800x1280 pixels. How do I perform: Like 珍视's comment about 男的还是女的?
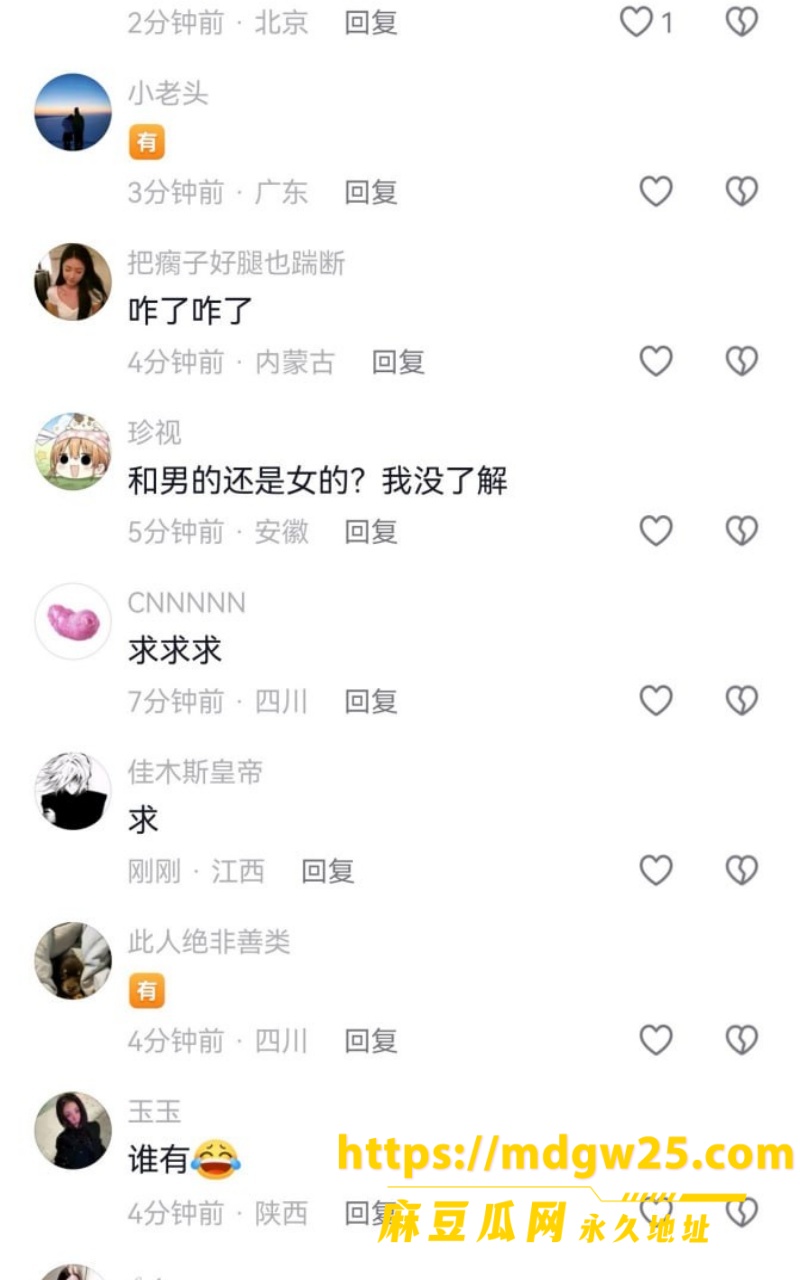[x=656, y=531]
